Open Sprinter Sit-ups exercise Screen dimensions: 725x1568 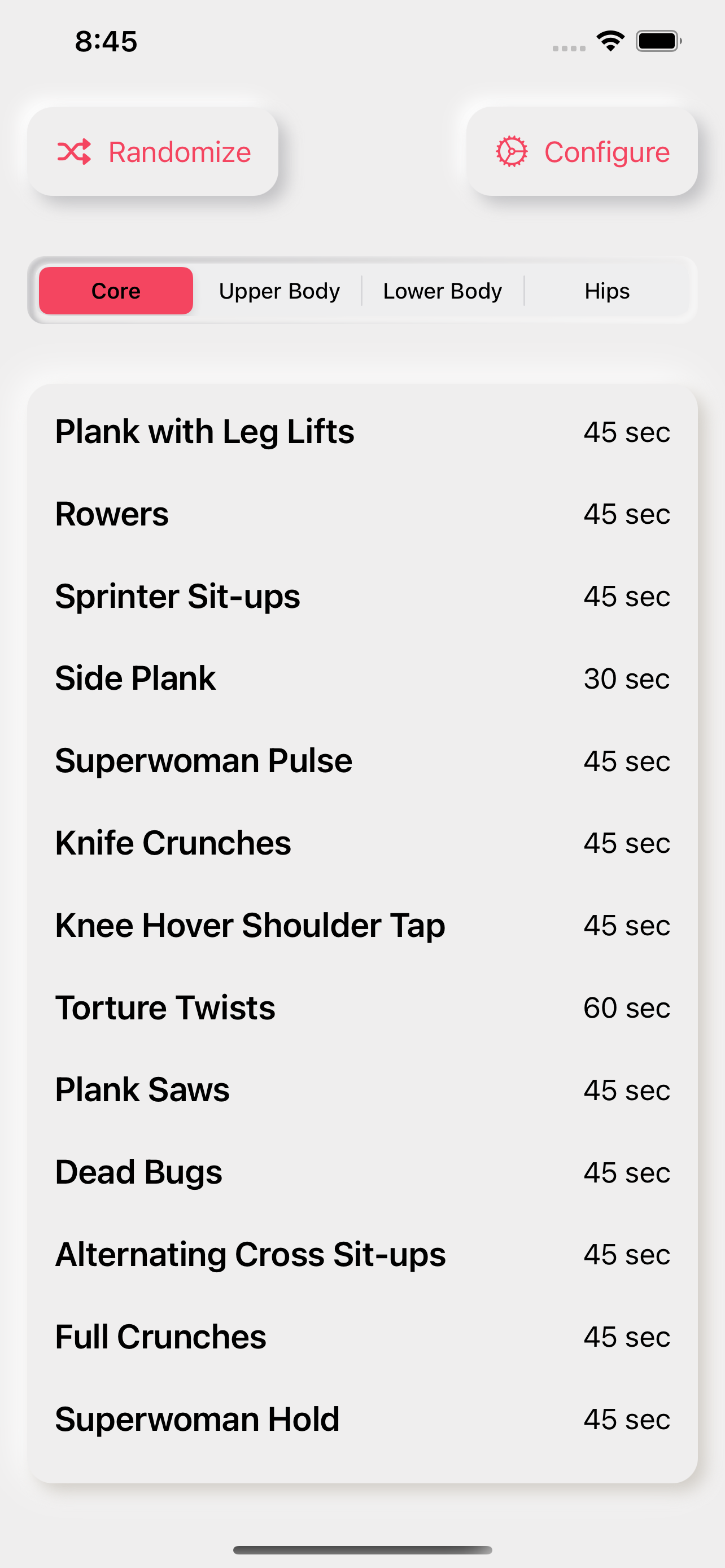pyautogui.click(x=362, y=596)
